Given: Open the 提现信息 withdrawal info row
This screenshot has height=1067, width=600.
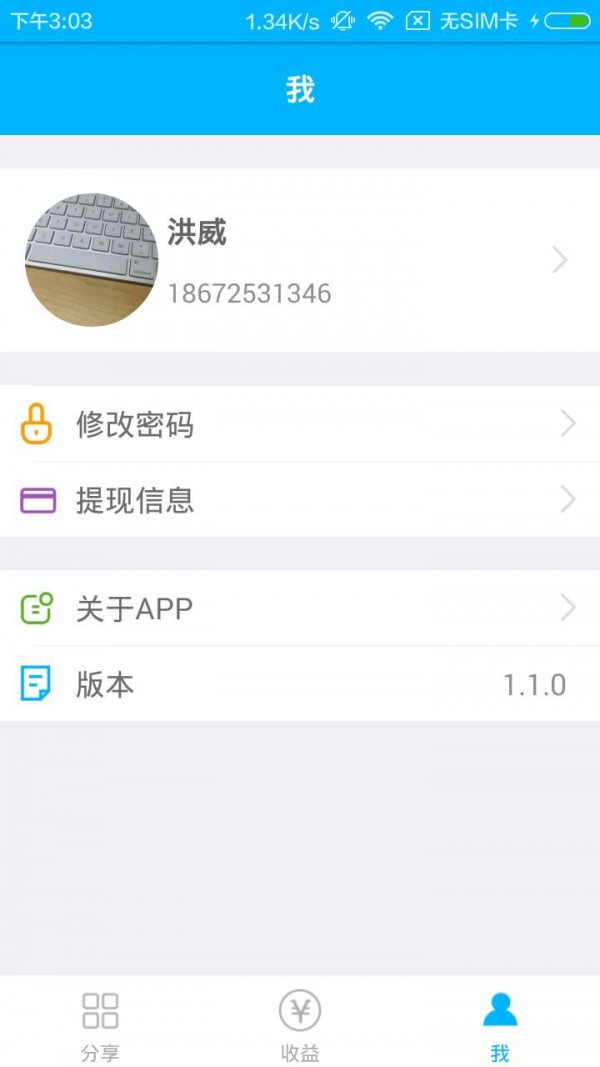Looking at the screenshot, I should point(300,499).
